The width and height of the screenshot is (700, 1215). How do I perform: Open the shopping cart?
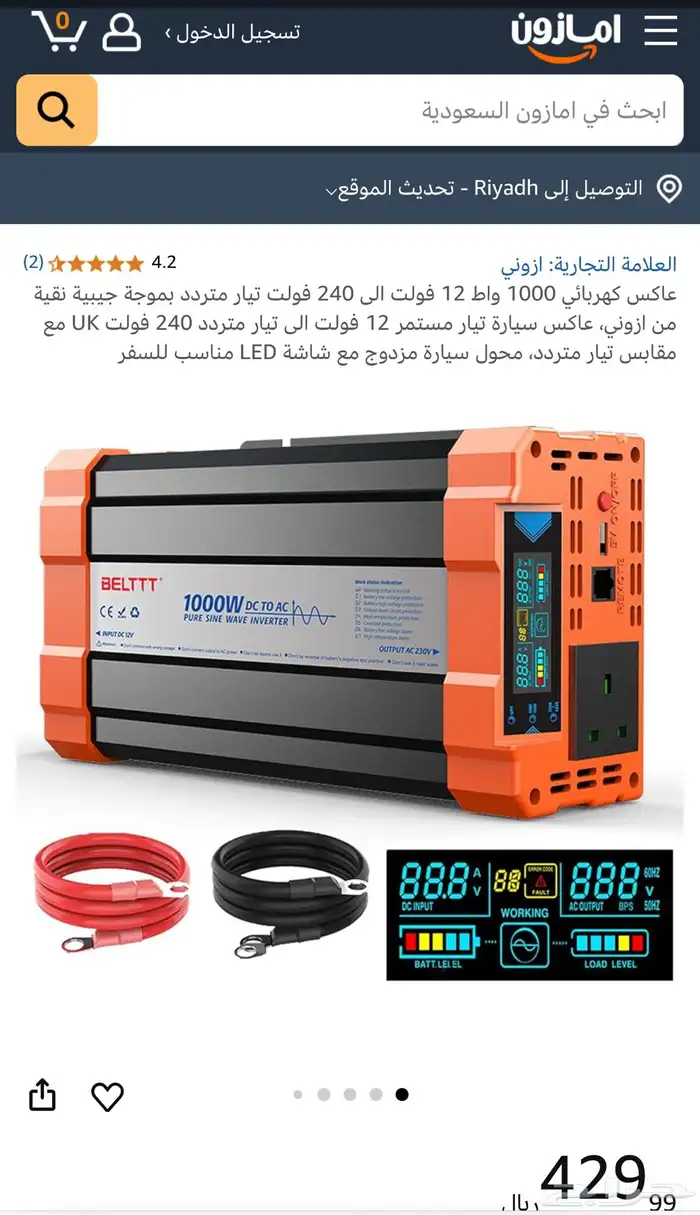point(59,31)
